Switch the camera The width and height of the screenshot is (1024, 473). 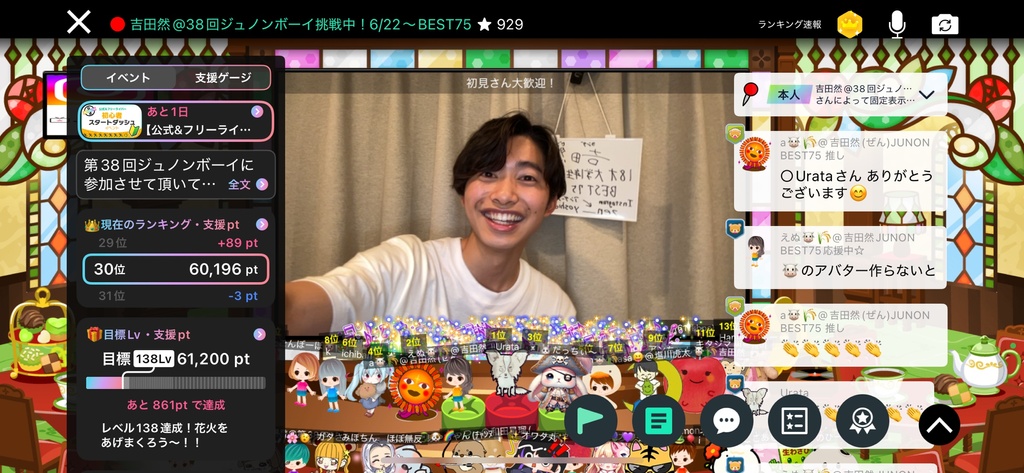tap(944, 23)
